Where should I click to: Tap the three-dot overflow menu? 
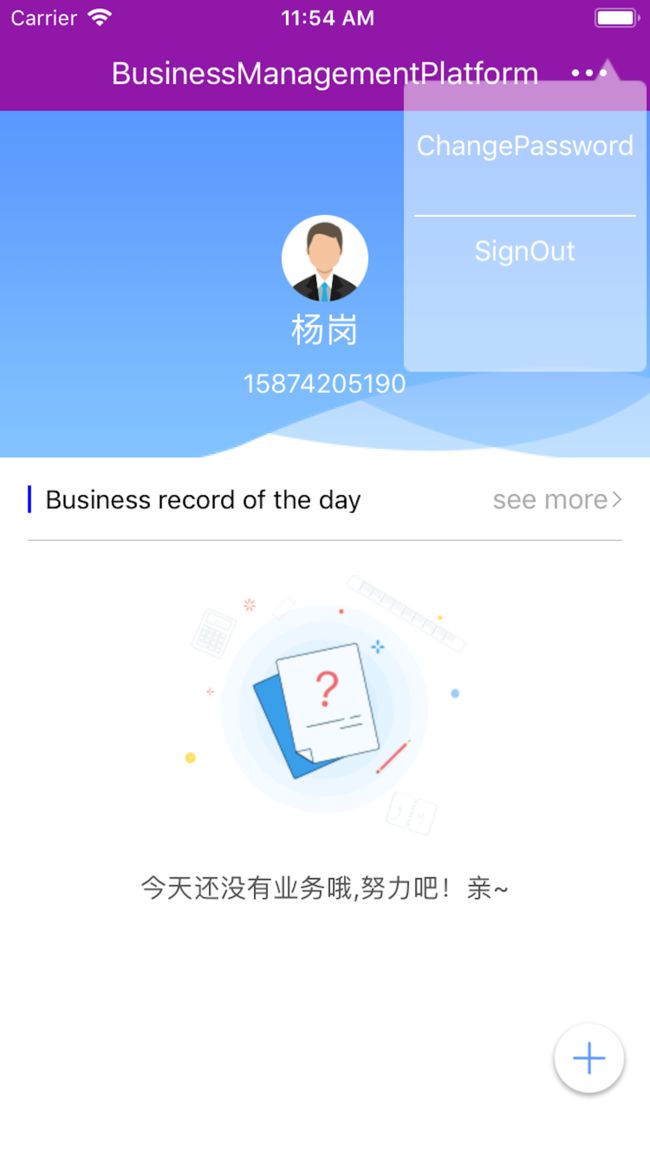[589, 73]
